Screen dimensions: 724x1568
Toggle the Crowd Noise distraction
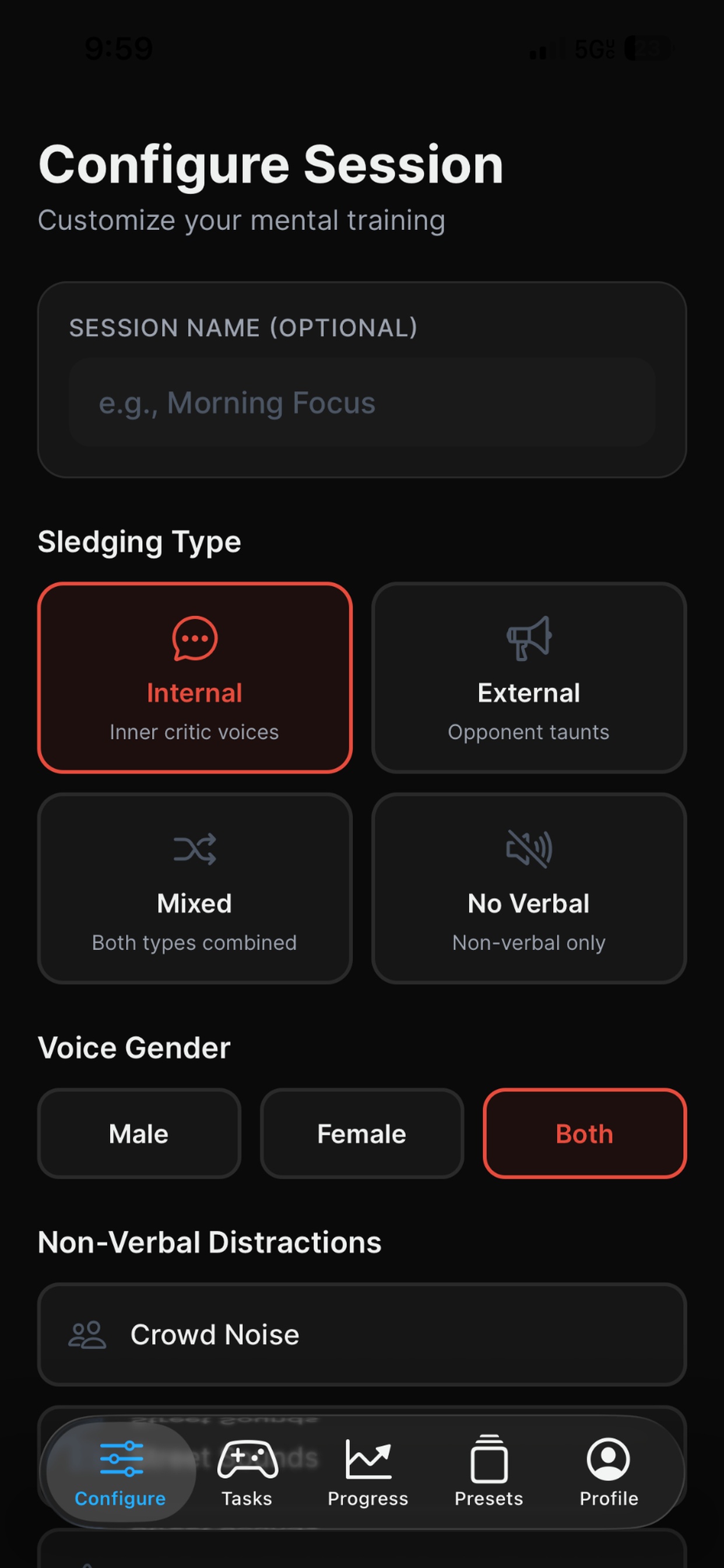[361, 1335]
